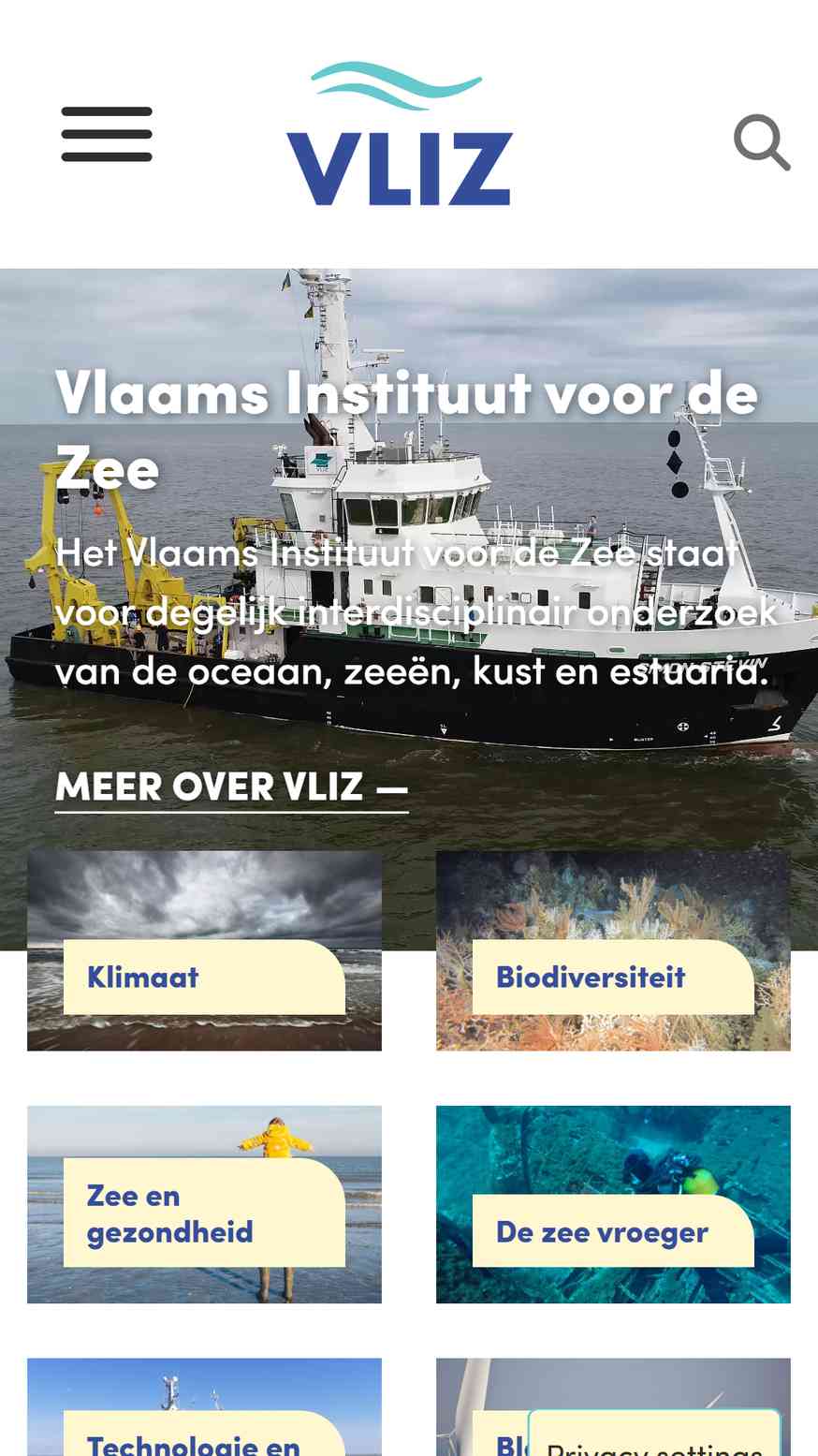The width and height of the screenshot is (818, 1456).
Task: Open the hamburger navigation menu
Action: point(107,134)
